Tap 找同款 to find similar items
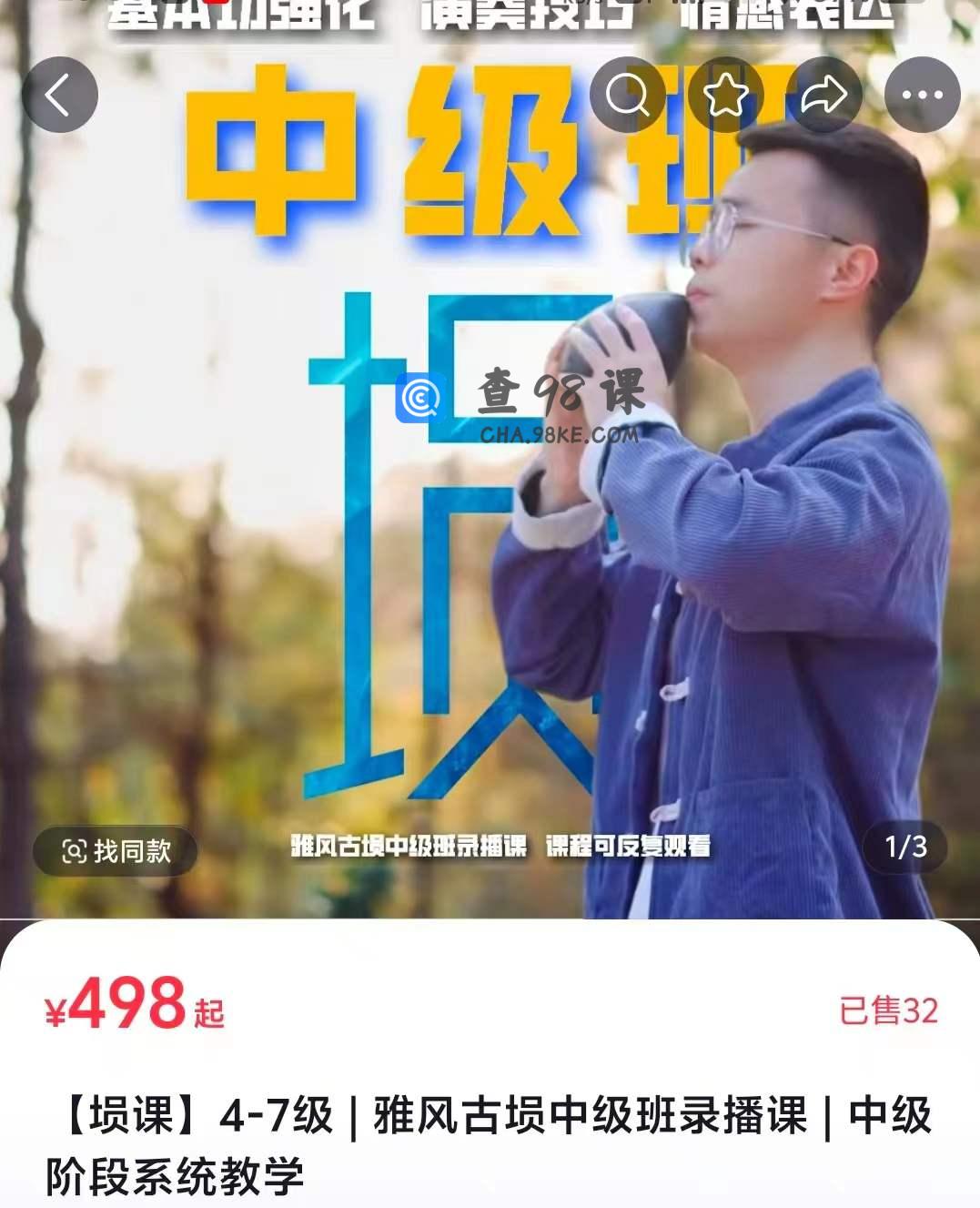 coord(116,851)
